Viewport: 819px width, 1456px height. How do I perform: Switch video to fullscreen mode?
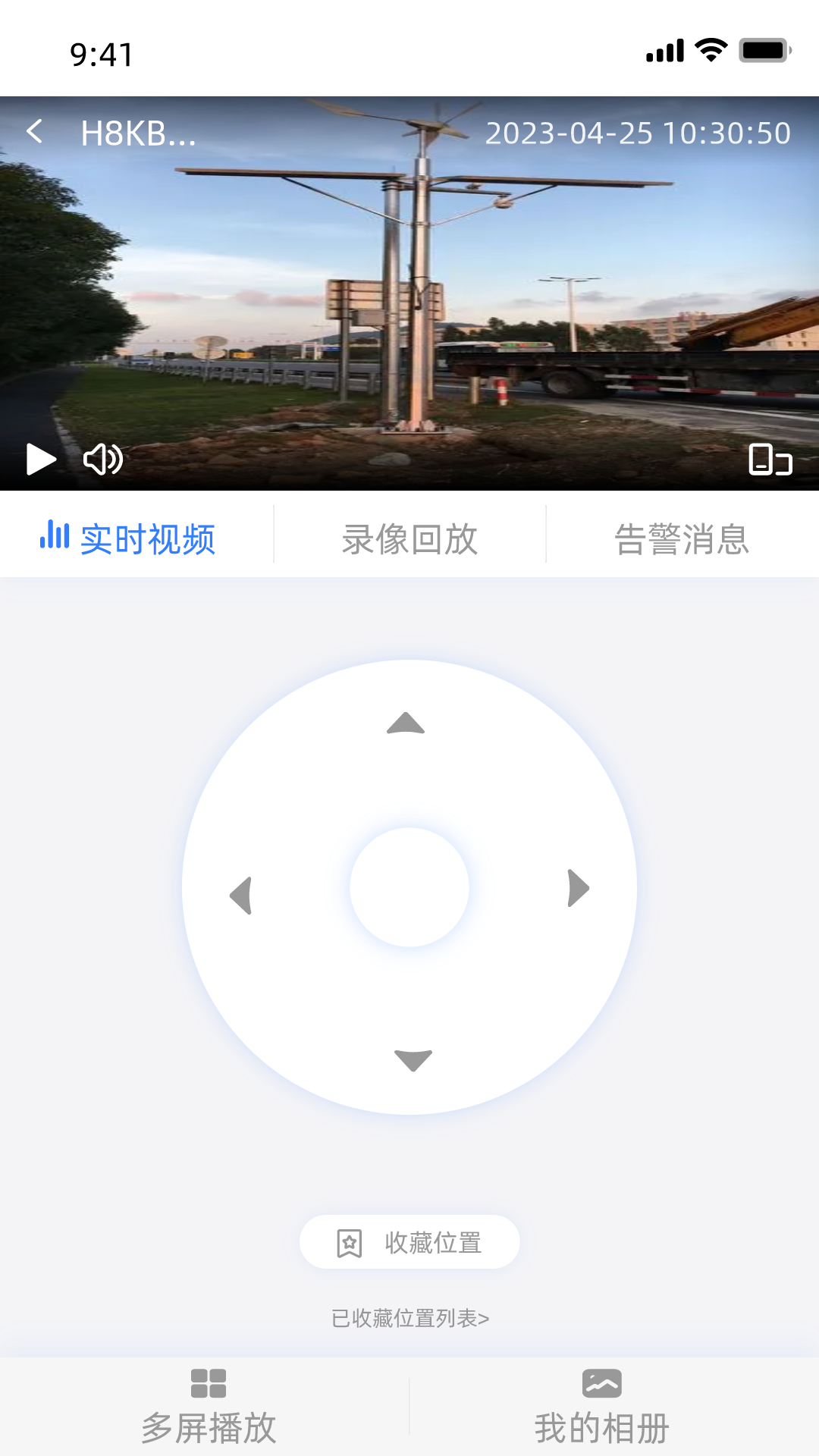(x=770, y=460)
